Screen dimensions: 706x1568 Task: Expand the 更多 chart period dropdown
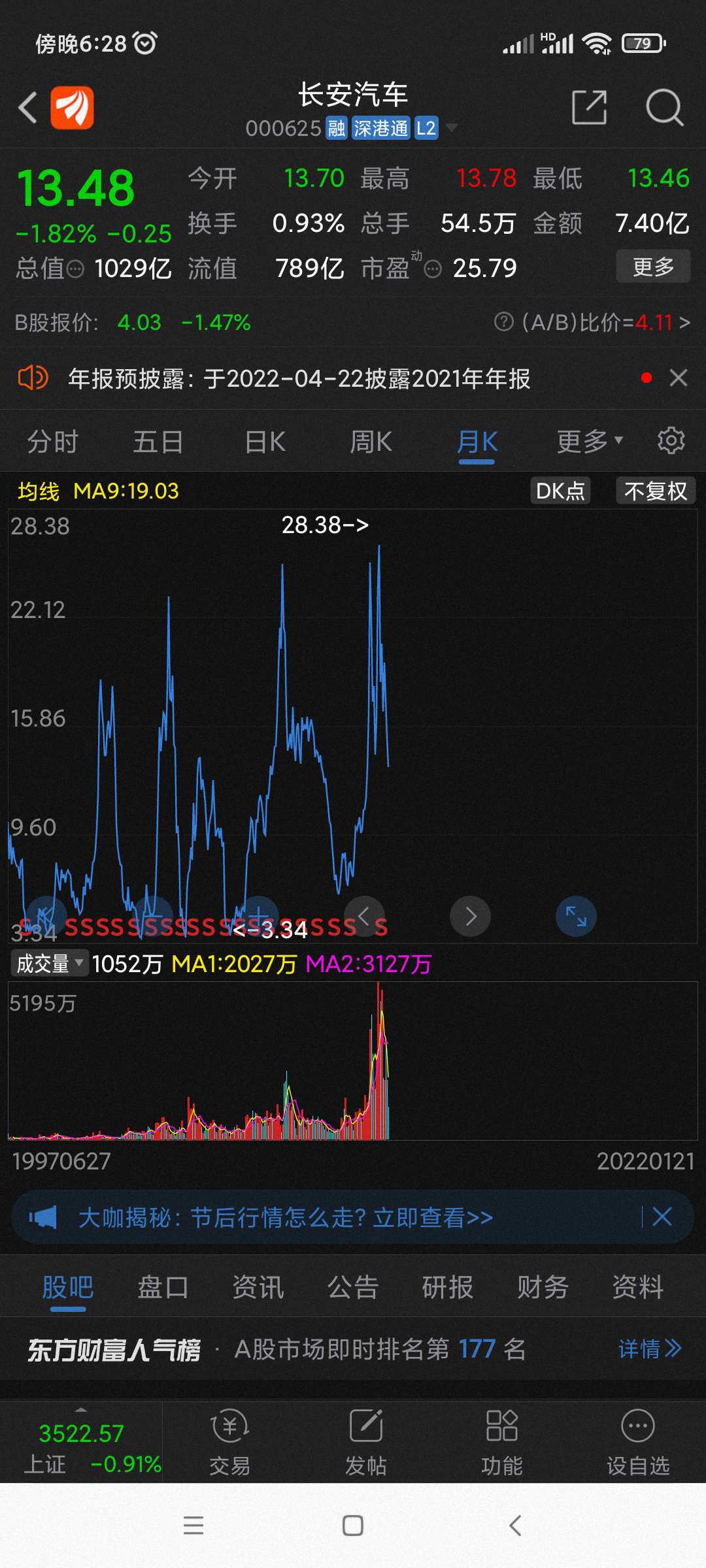tap(590, 442)
